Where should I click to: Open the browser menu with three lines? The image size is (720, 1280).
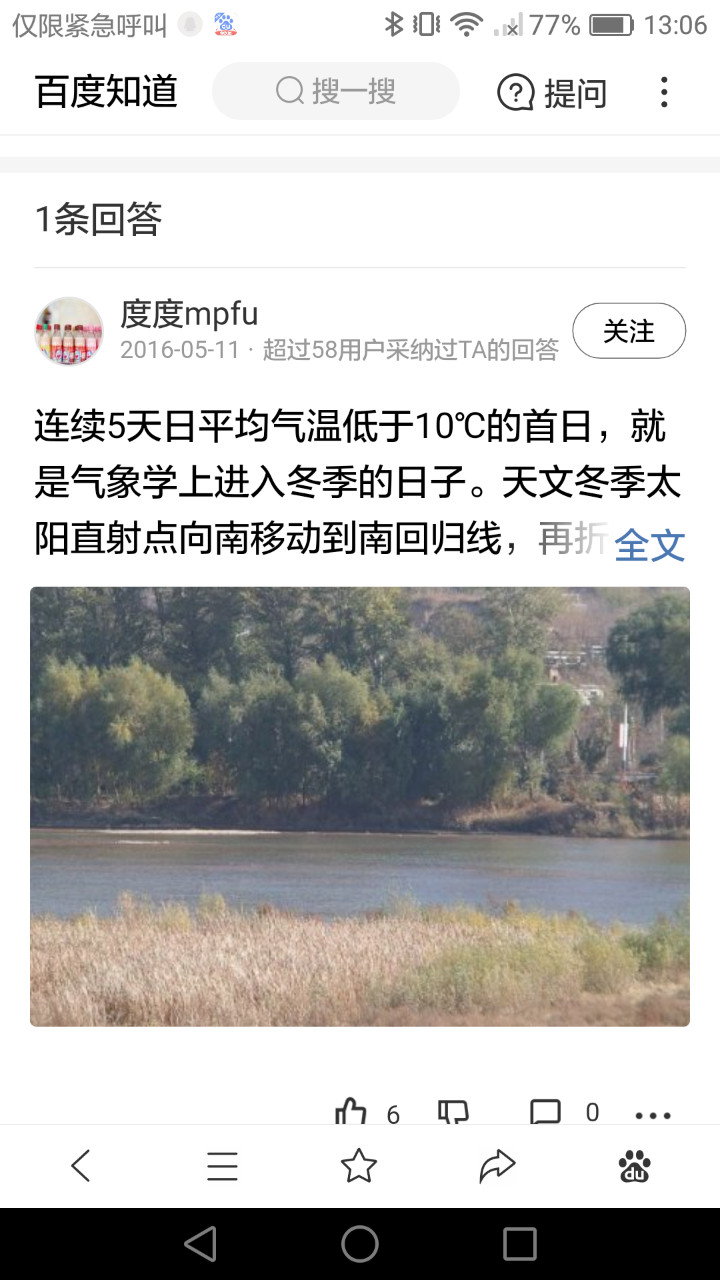click(x=222, y=1166)
